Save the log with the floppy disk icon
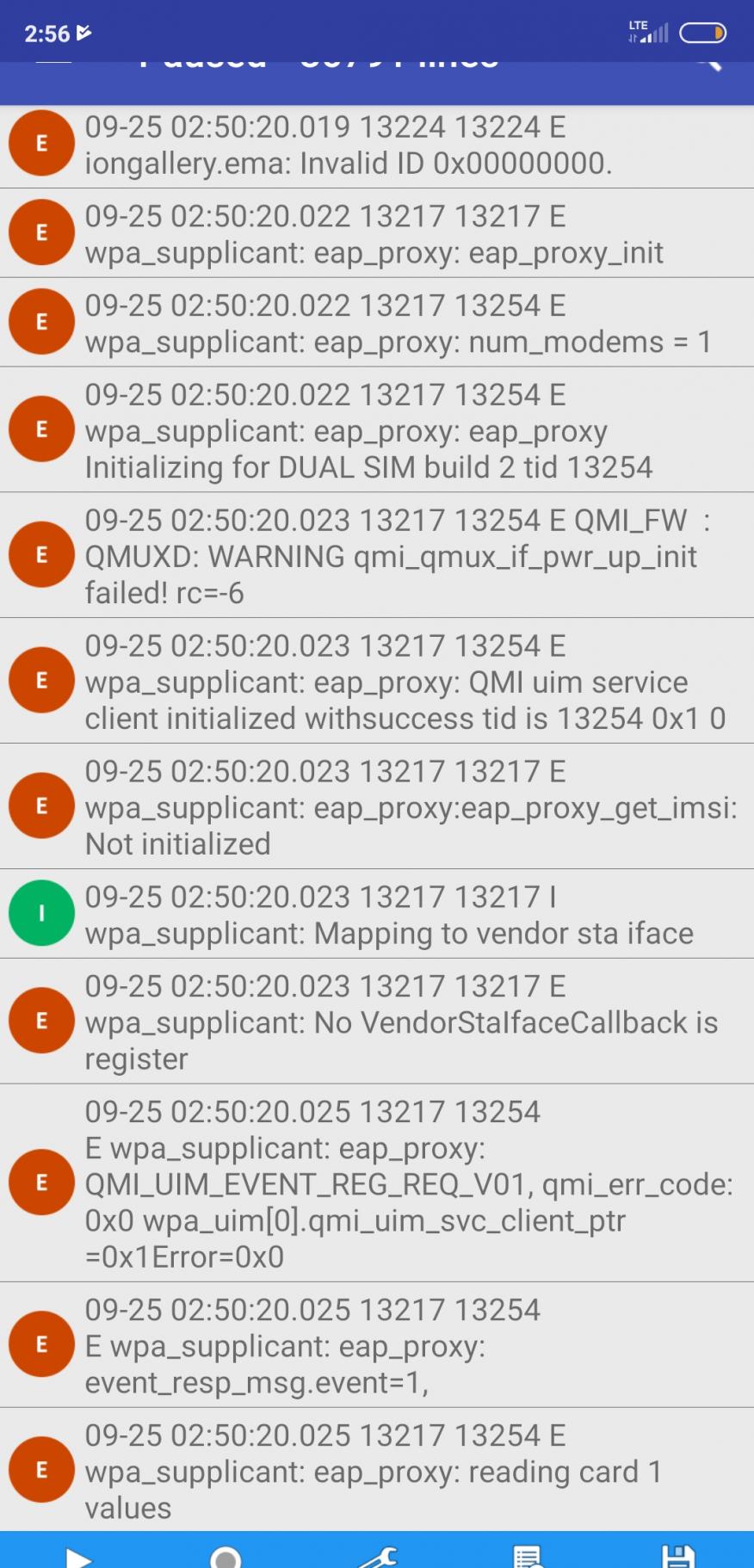754x1568 pixels. coord(678,1556)
